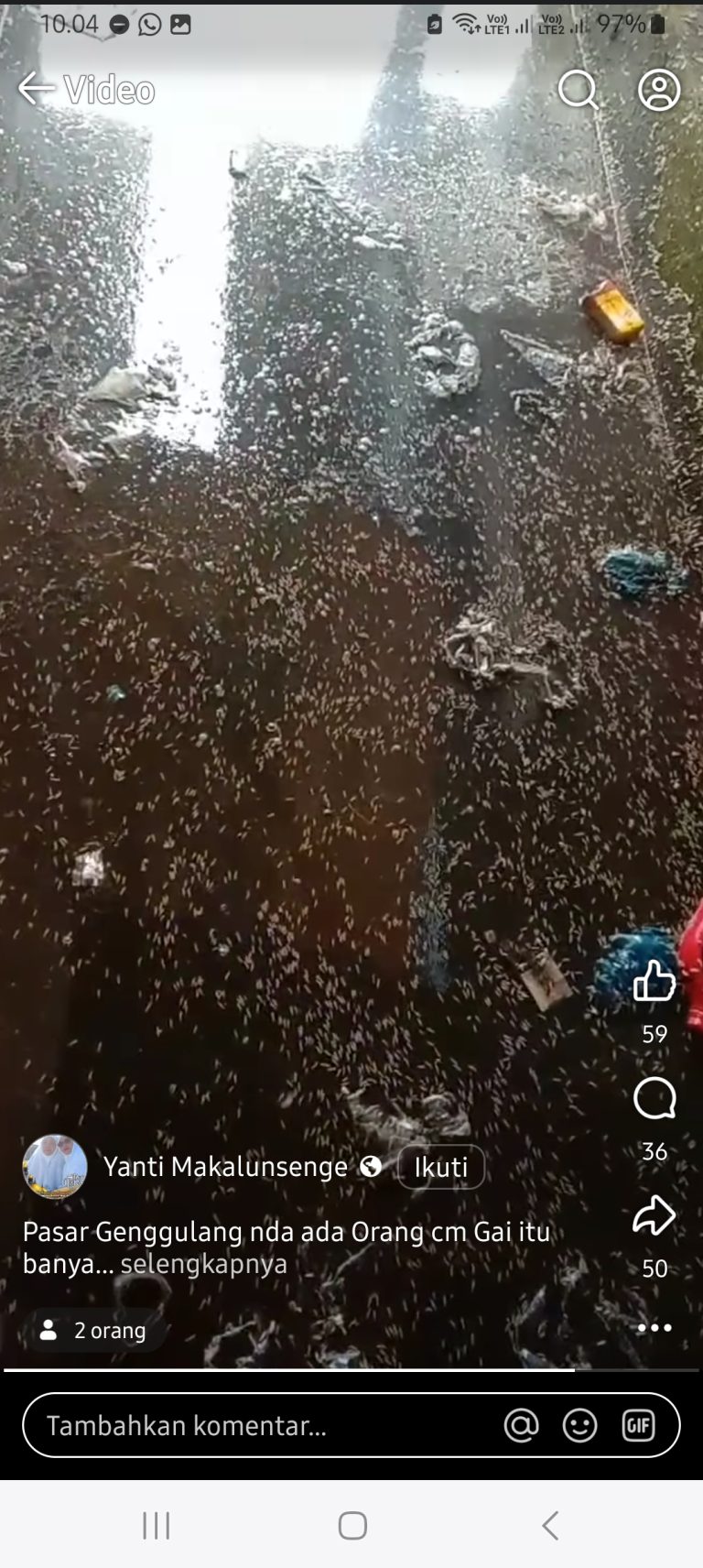Like this video with the thumbs-up
Screen dimensions: 703x1568
(x=654, y=981)
